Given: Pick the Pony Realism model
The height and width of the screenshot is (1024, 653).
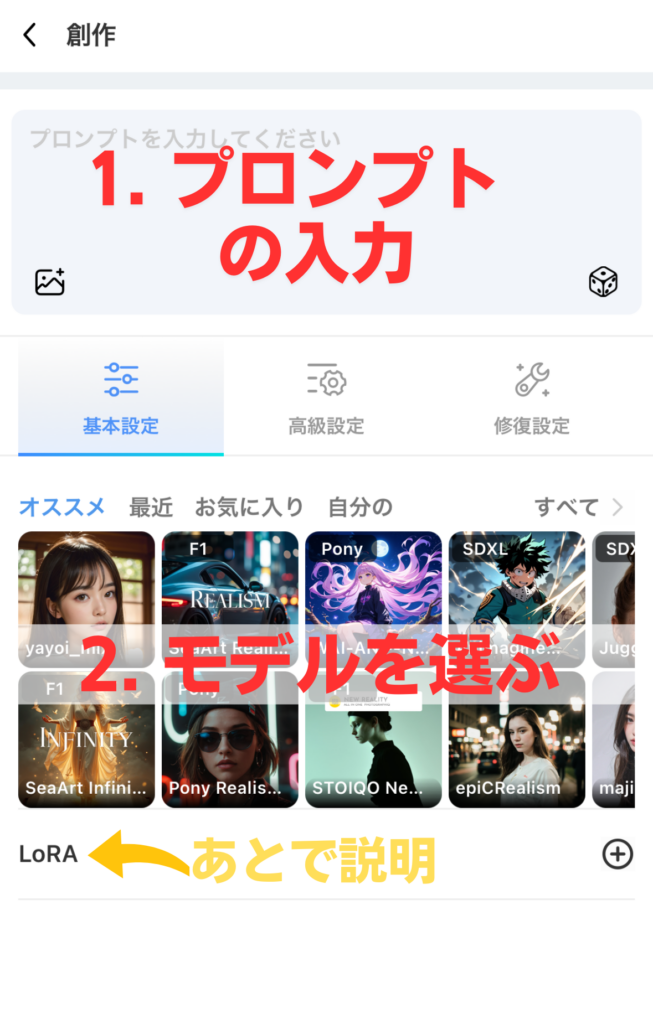Looking at the screenshot, I should 230,739.
